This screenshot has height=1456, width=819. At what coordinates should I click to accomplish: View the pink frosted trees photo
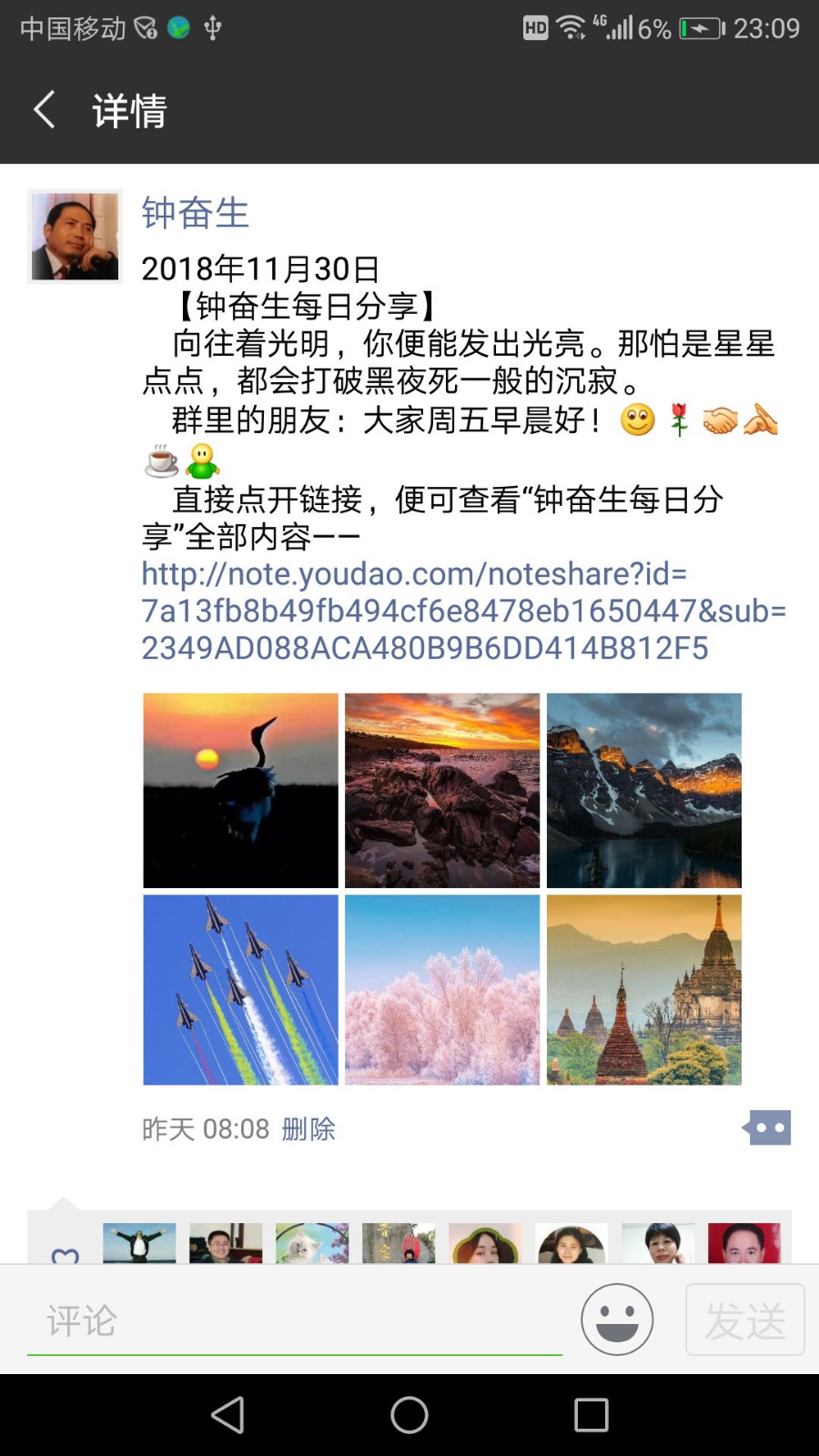pyautogui.click(x=442, y=989)
